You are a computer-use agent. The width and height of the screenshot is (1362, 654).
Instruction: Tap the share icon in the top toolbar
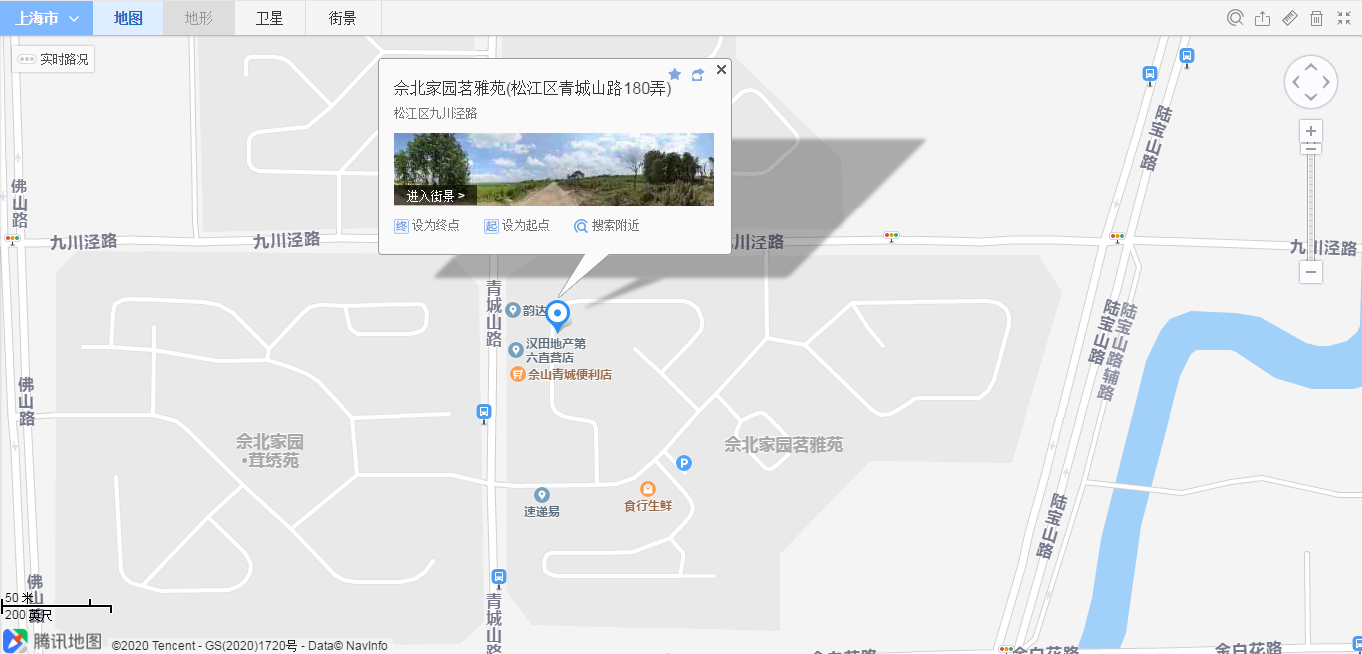point(1262,18)
